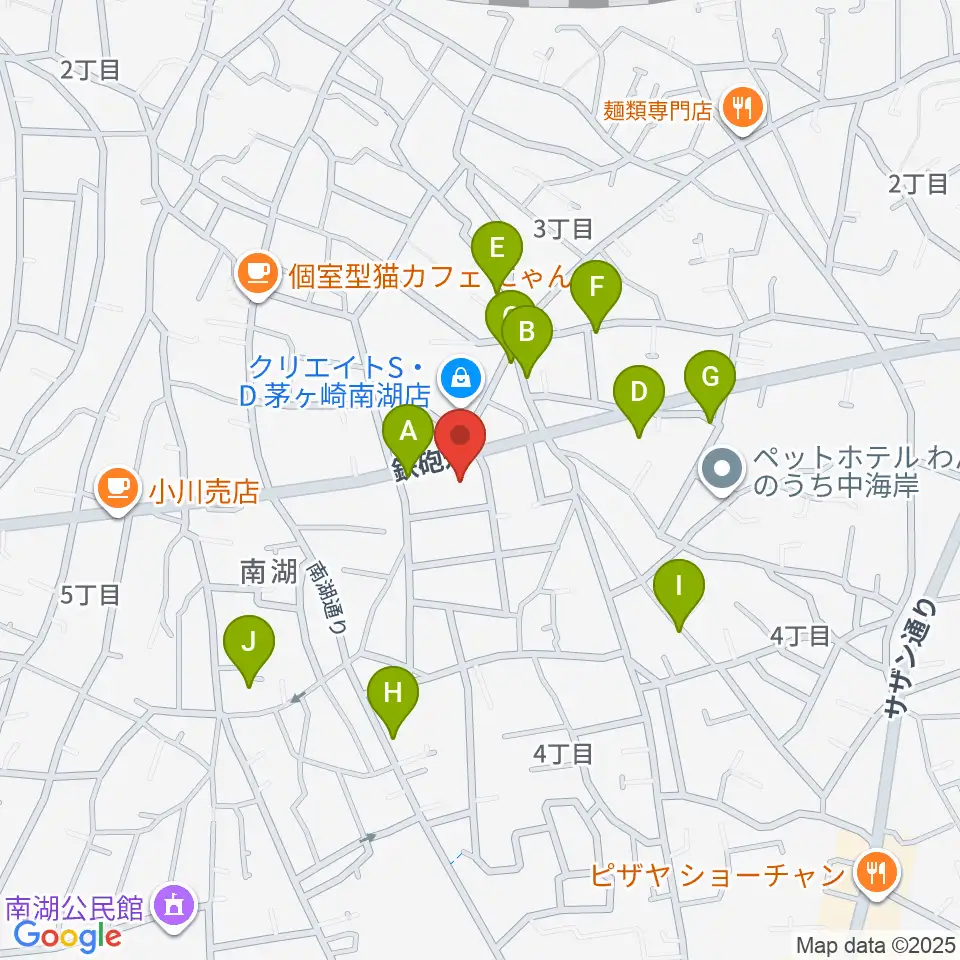Tap the green marker G
Image resolution: width=960 pixels, height=960 pixels.
[710, 386]
